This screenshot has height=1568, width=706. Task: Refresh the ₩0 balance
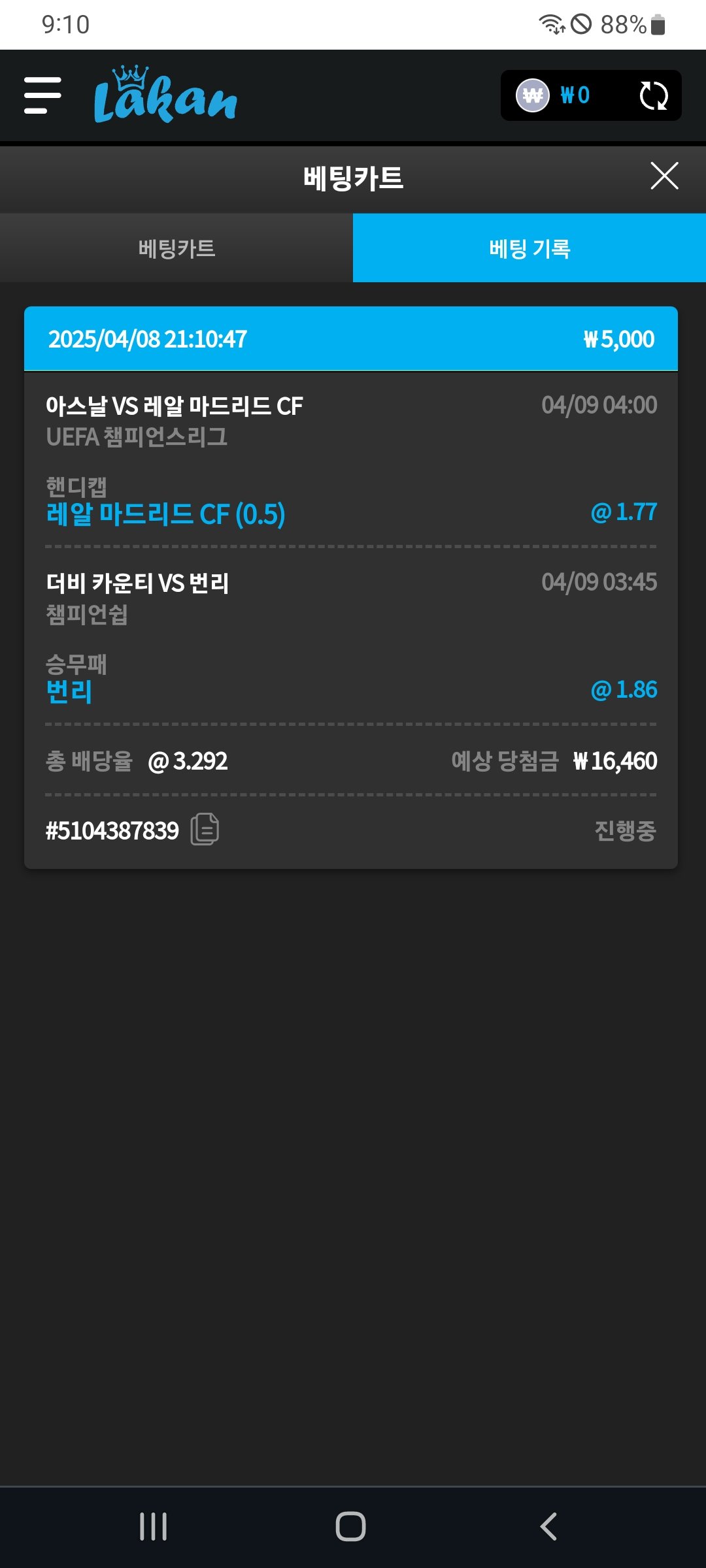pyautogui.click(x=653, y=96)
